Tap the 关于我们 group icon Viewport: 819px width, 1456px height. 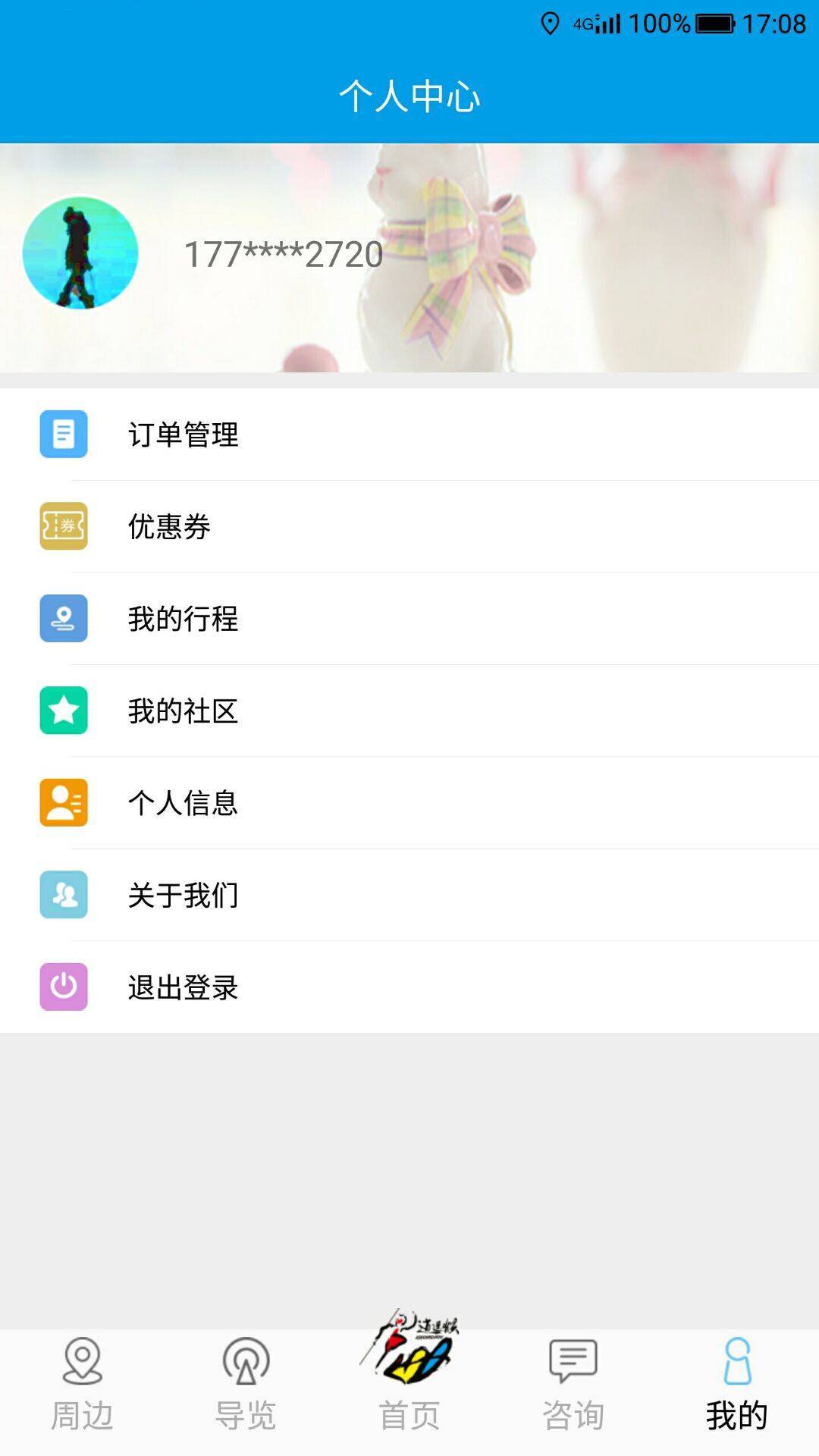(x=64, y=896)
